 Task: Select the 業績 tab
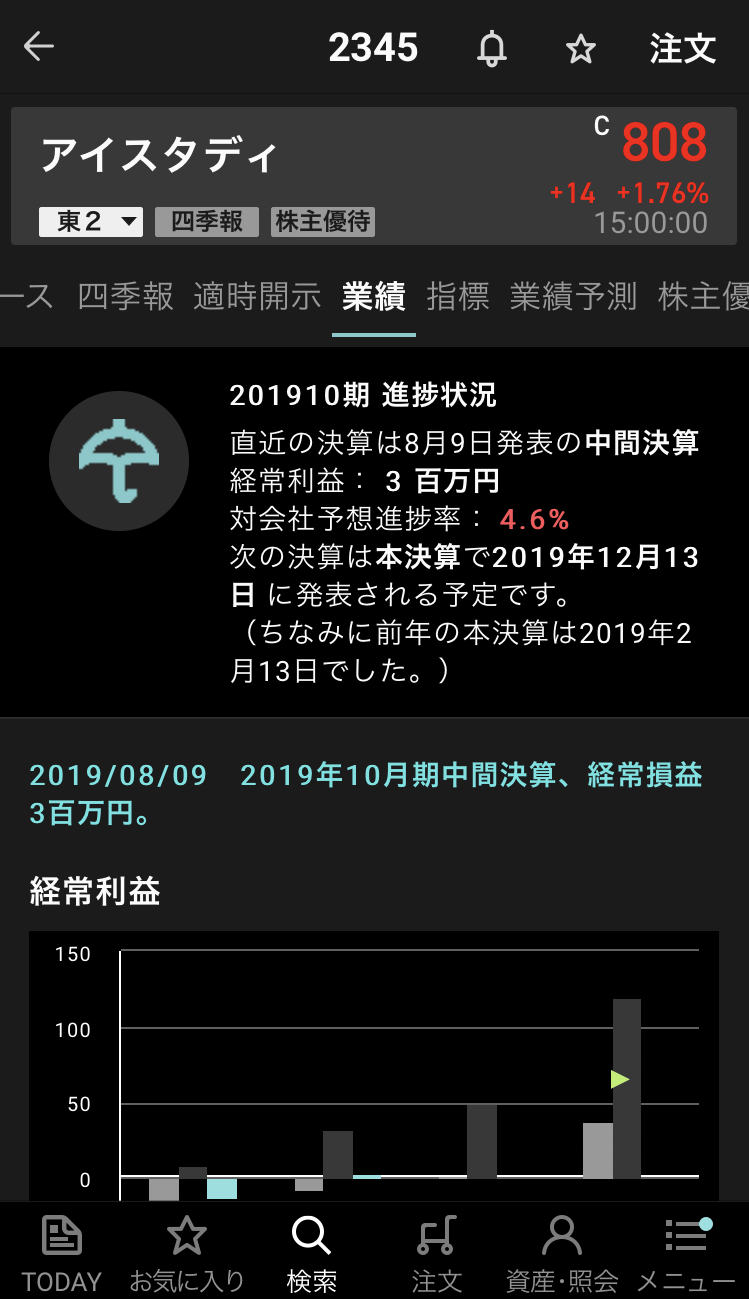point(373,296)
